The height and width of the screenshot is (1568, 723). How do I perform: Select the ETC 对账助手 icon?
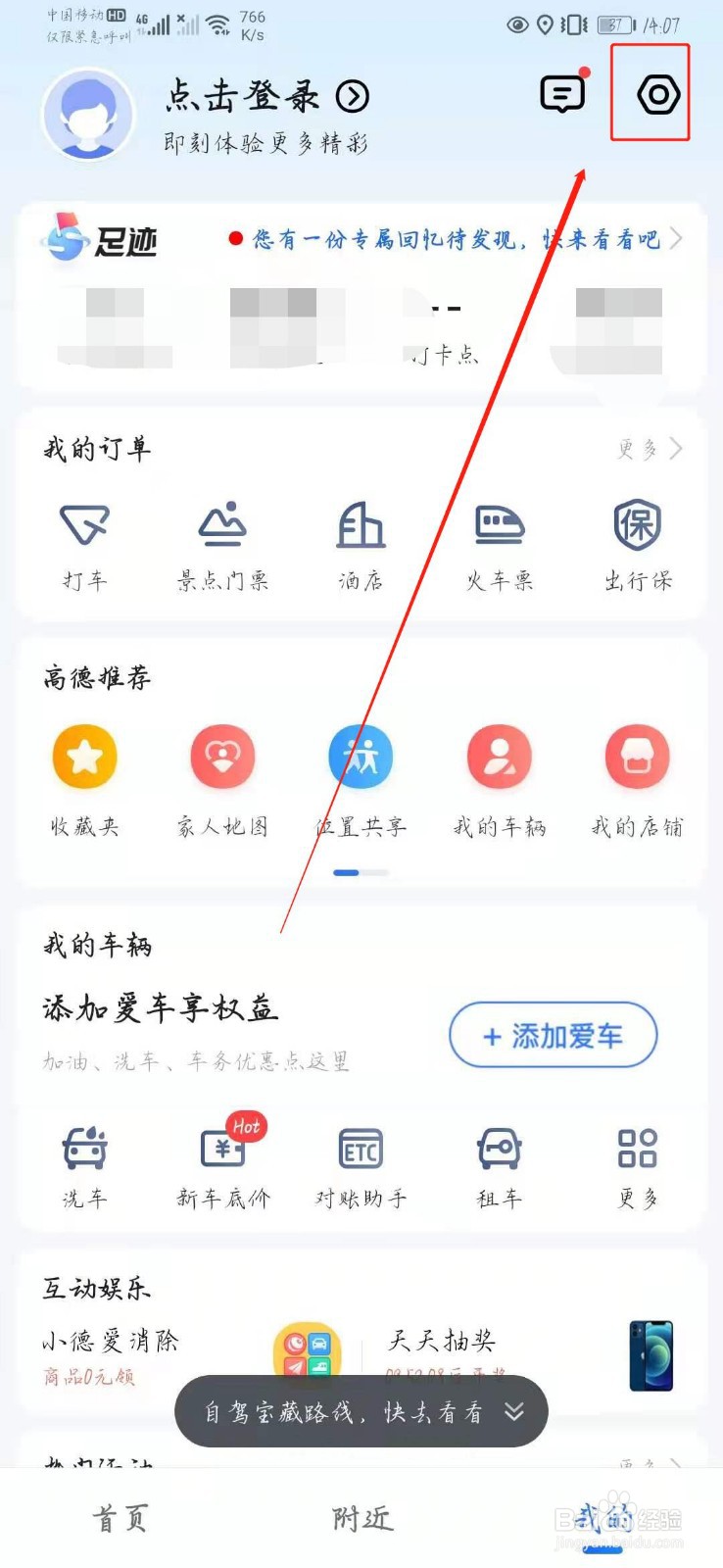coord(361,1150)
